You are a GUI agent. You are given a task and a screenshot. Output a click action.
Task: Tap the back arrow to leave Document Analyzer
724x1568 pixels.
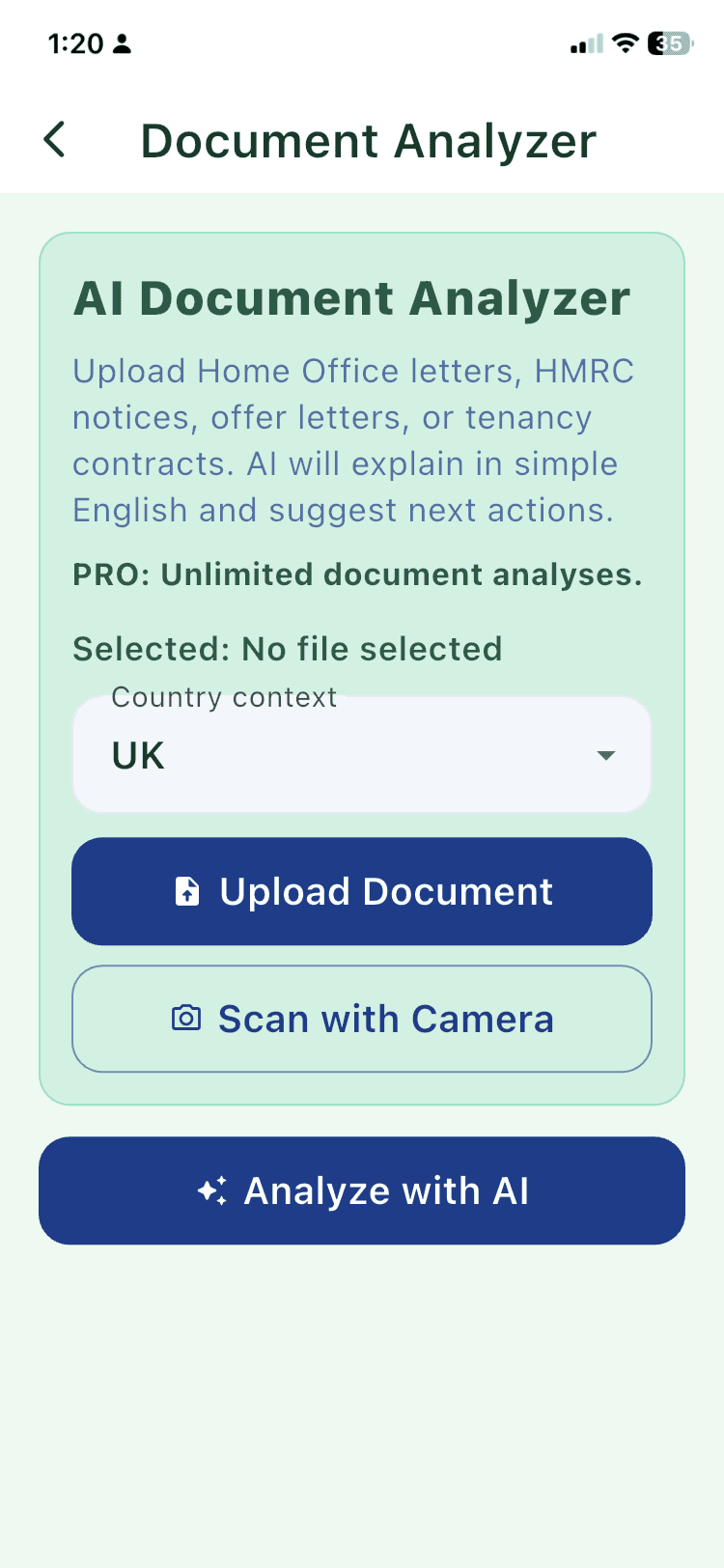click(55, 139)
